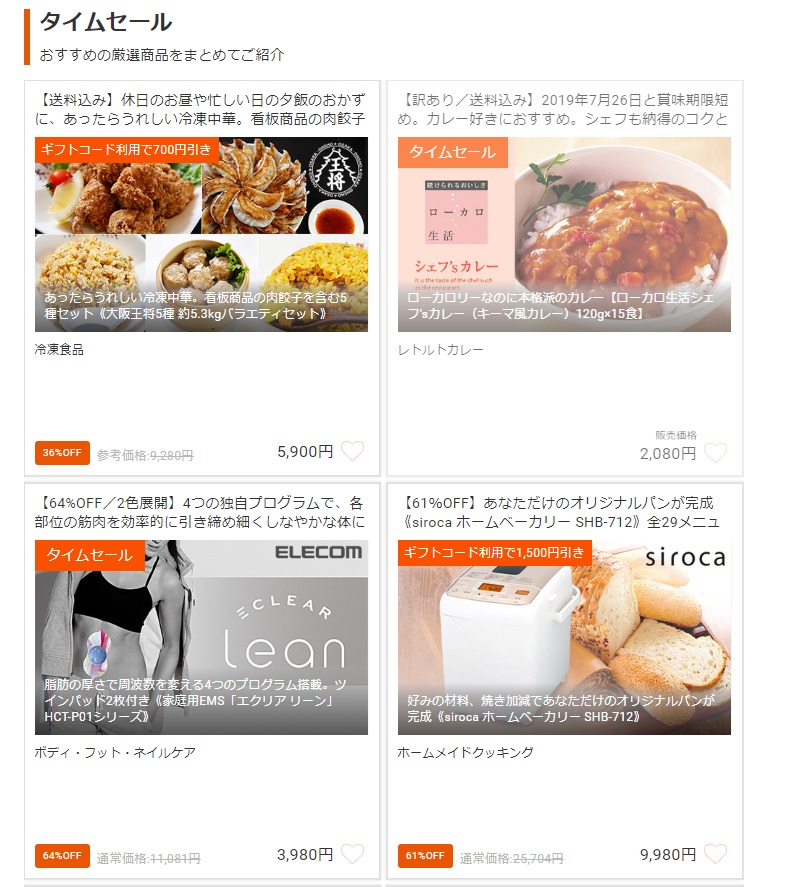Tap the heart on the 3,980円 EMS item
Image resolution: width=786 pixels, height=887 pixels.
coord(352,855)
